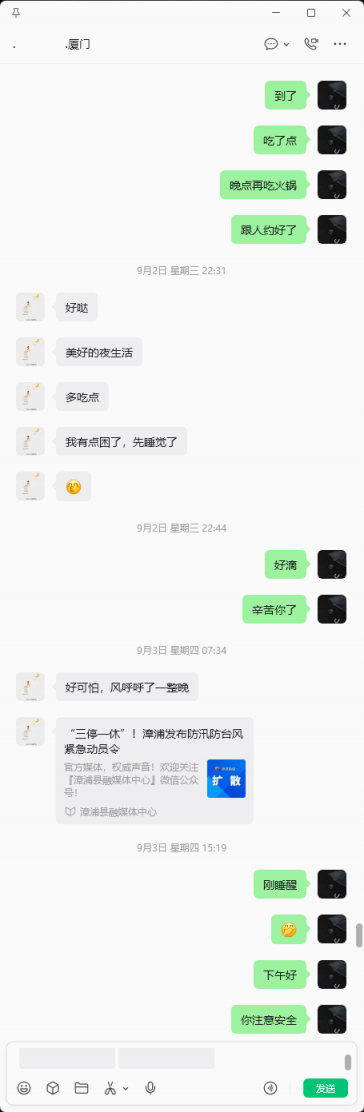Open own avatar next to 你注意安全
364x1112 pixels.
point(332,1019)
